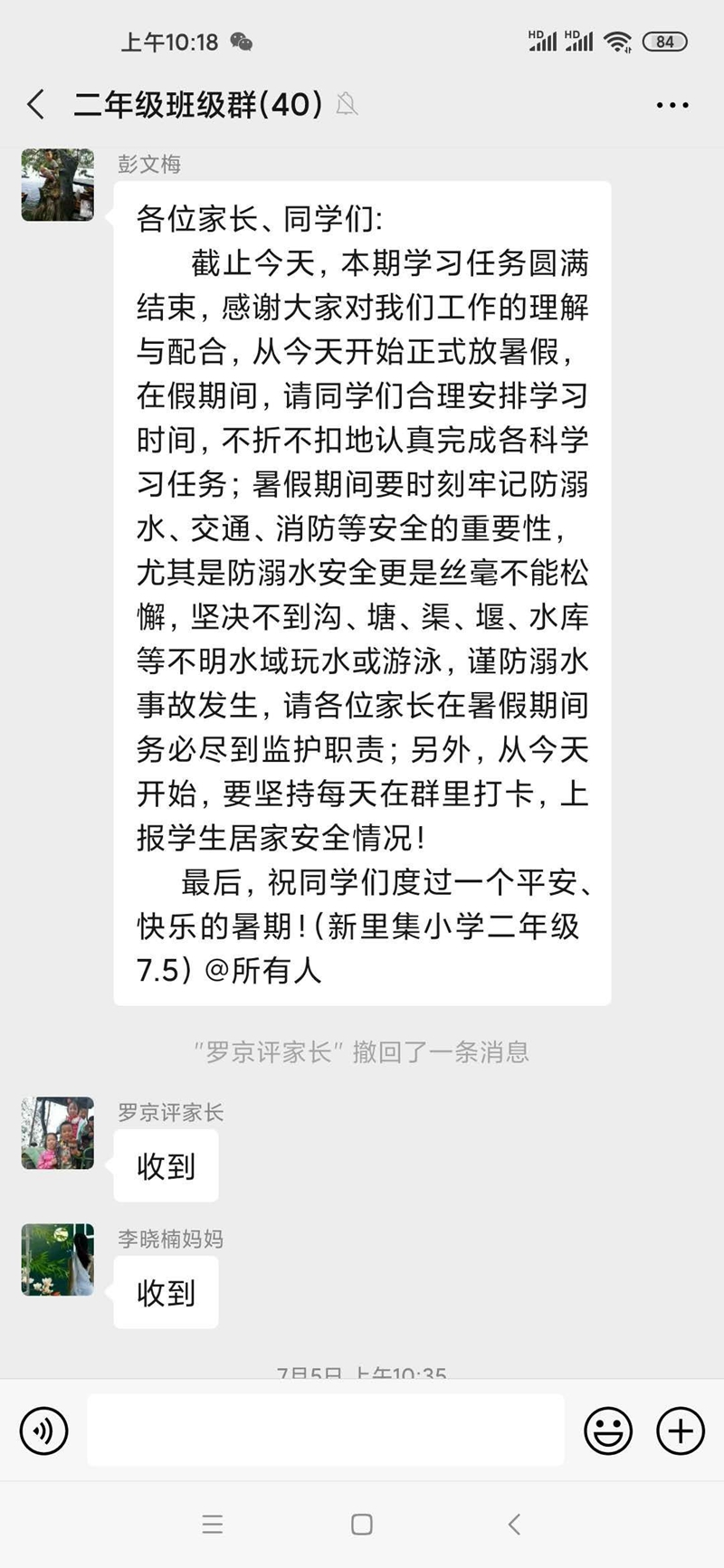Open the emoji sticker panel

click(x=607, y=1430)
